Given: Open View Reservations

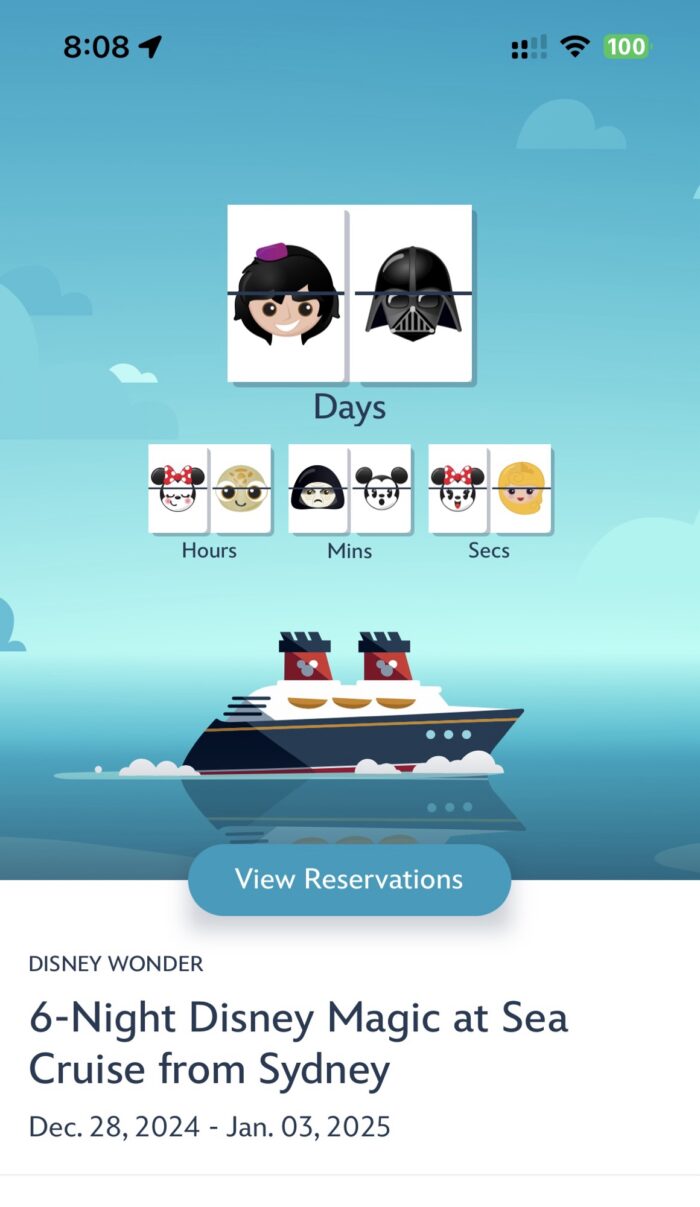Looking at the screenshot, I should (x=349, y=880).
